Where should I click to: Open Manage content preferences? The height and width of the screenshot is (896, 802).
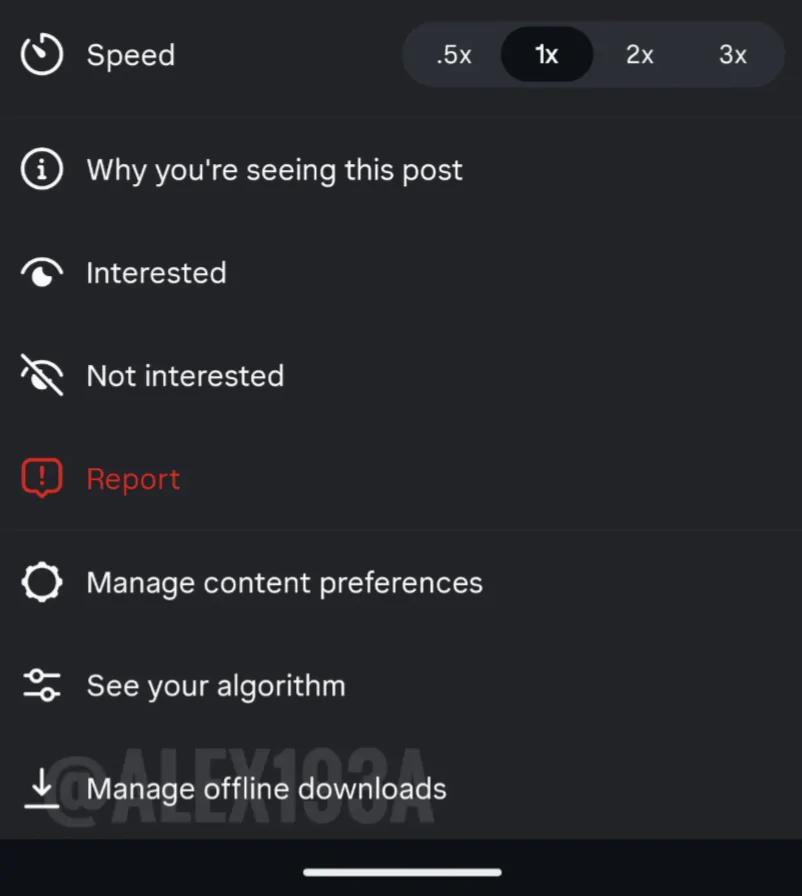(x=284, y=582)
